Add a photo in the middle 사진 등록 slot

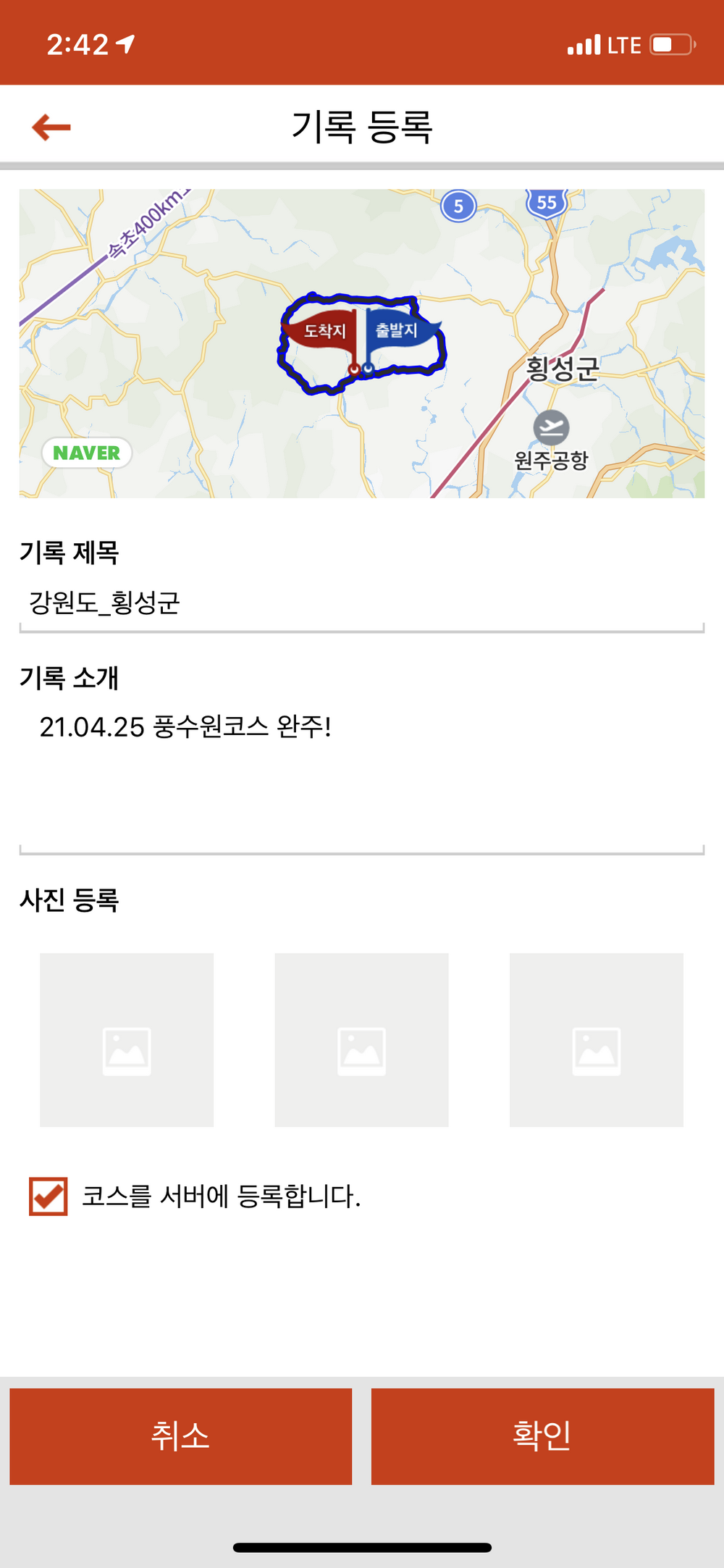361,1040
